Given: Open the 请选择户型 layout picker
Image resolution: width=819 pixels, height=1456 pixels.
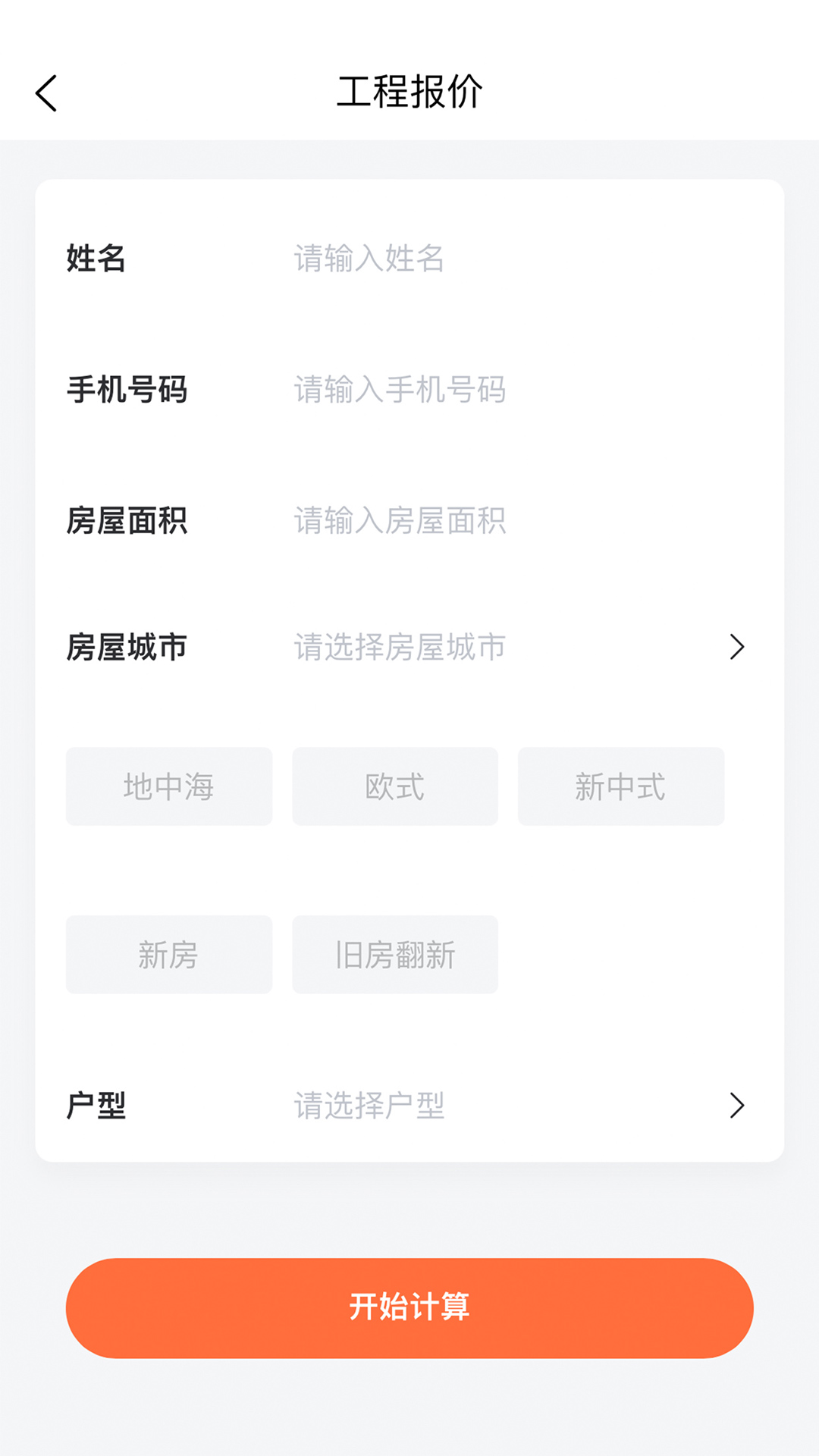Looking at the screenshot, I should coord(367,1106).
